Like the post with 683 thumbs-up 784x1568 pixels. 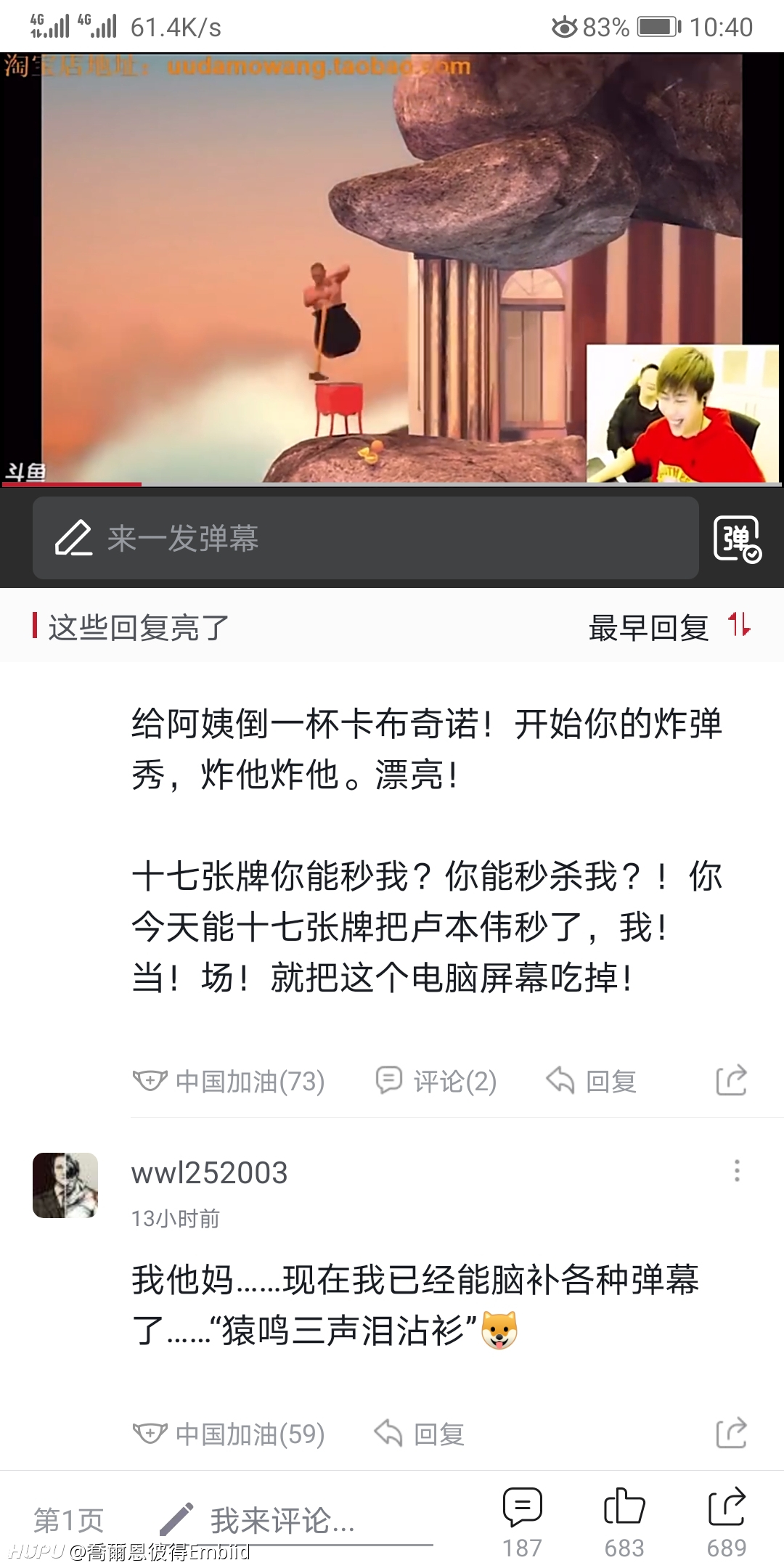624,1522
